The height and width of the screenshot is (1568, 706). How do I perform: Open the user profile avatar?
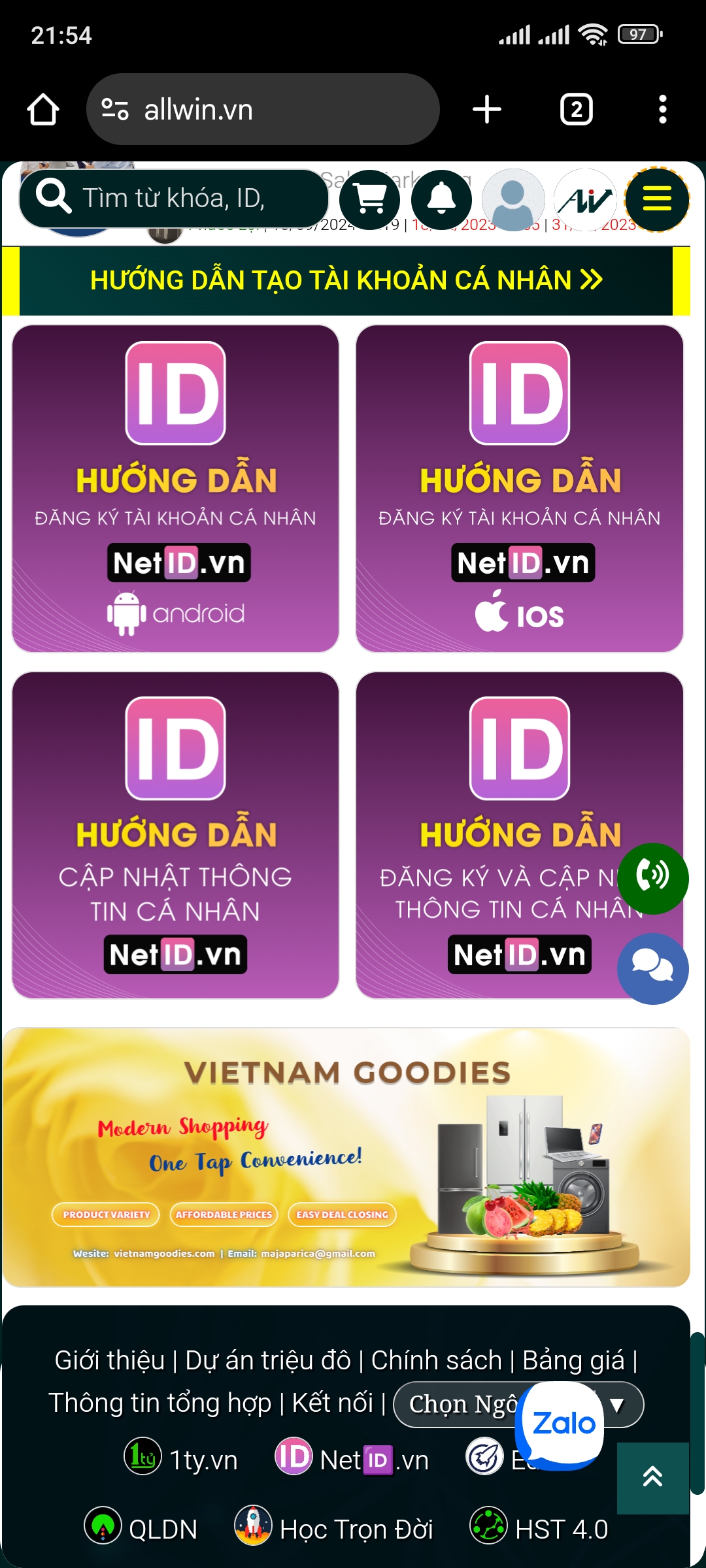513,199
